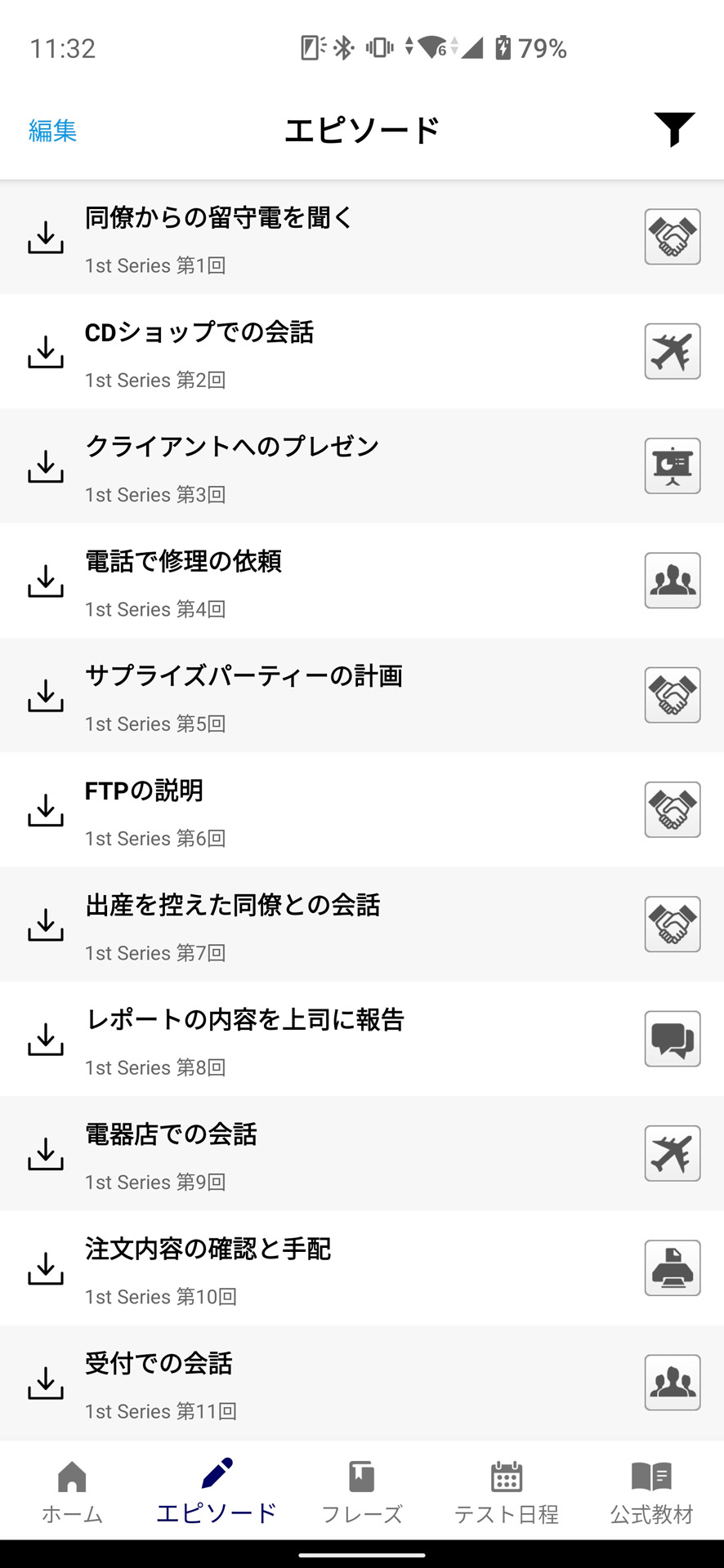724x1568 pixels.
Task: Click the presentation icon beside クライアントへのプレゼン
Action: click(672, 465)
